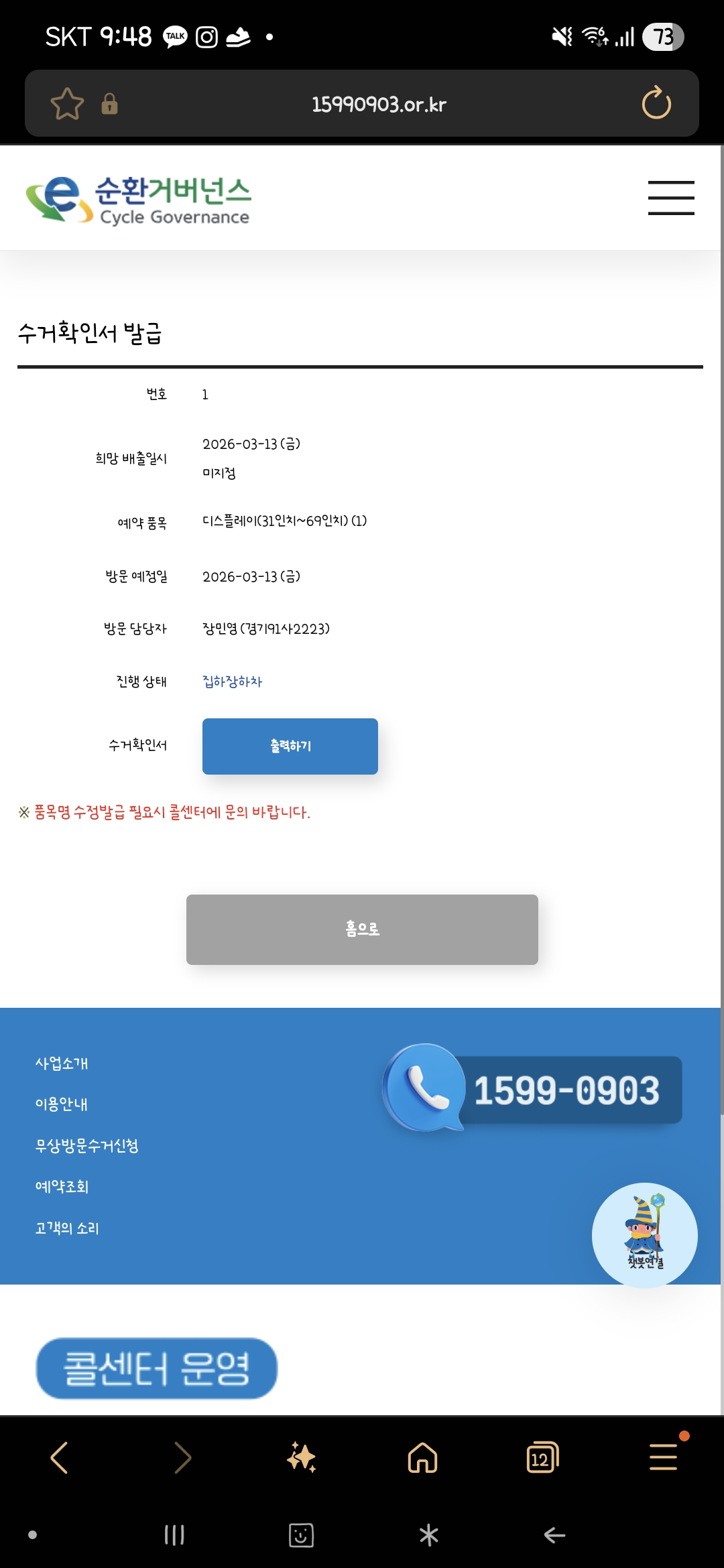Go back home with 홈으로 button
The image size is (724, 1568).
362,929
